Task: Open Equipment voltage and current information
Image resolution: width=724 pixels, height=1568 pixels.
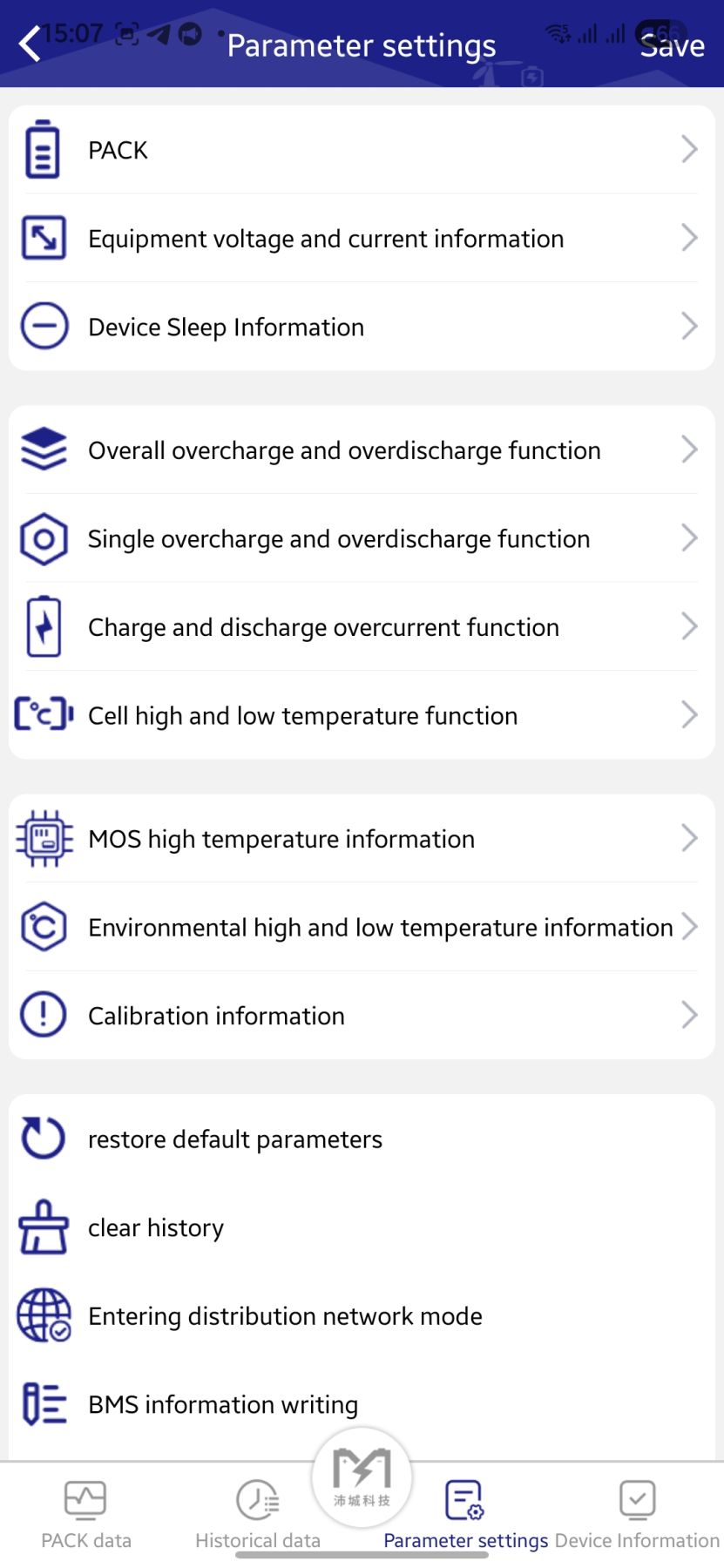Action: pos(362,238)
